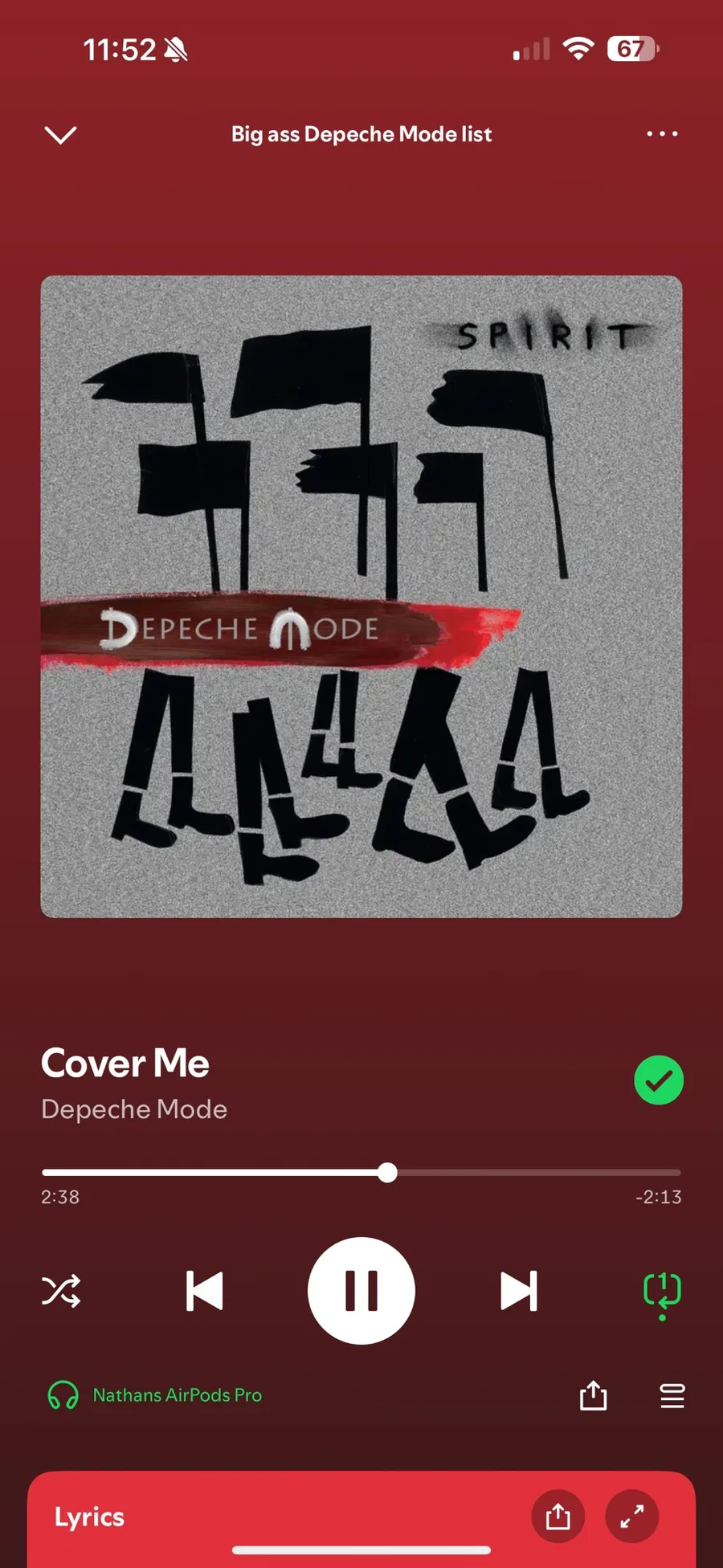Collapse the now playing view
This screenshot has width=723, height=1568.
tap(60, 134)
